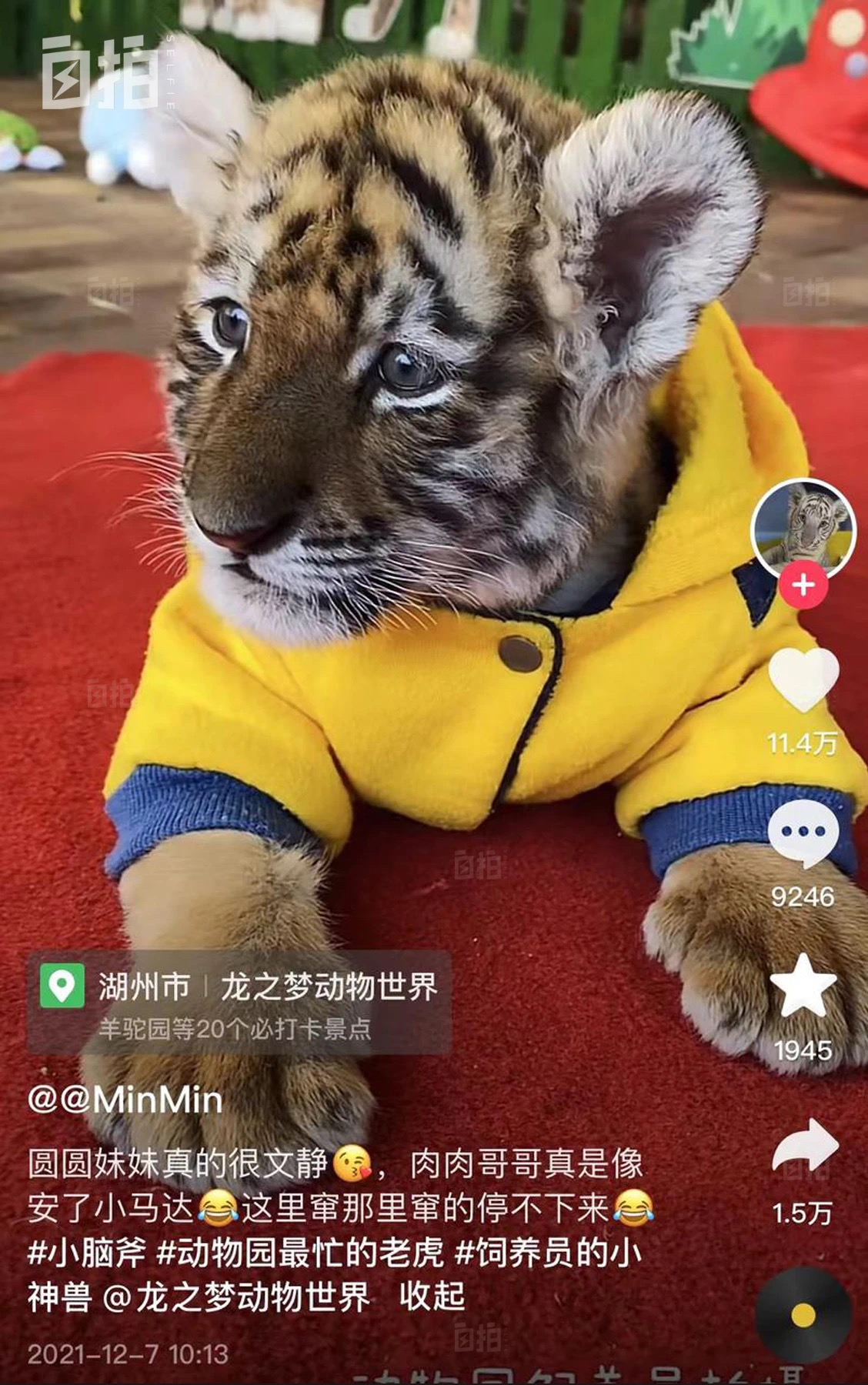Open the spinning music disc
868x1385 pixels.
[803, 1314]
